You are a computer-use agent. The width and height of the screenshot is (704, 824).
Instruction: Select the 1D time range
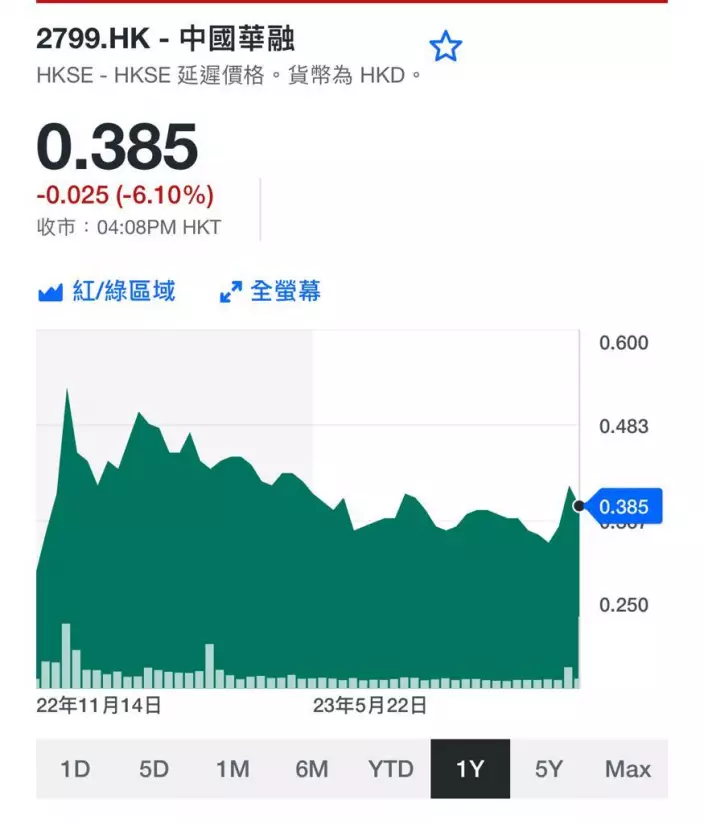pyautogui.click(x=75, y=769)
